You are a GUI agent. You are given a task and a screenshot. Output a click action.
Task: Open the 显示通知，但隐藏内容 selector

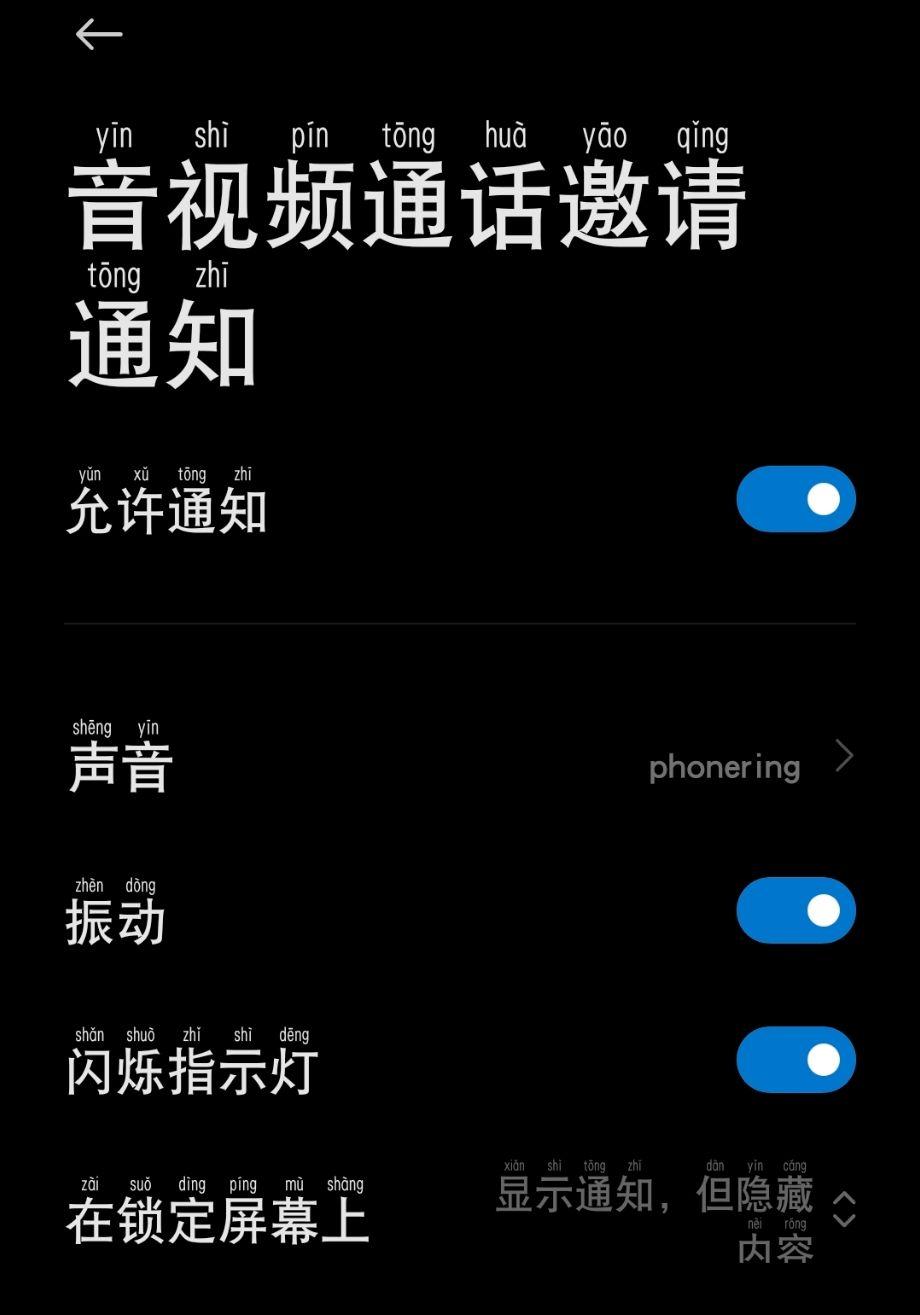[x=655, y=1210]
